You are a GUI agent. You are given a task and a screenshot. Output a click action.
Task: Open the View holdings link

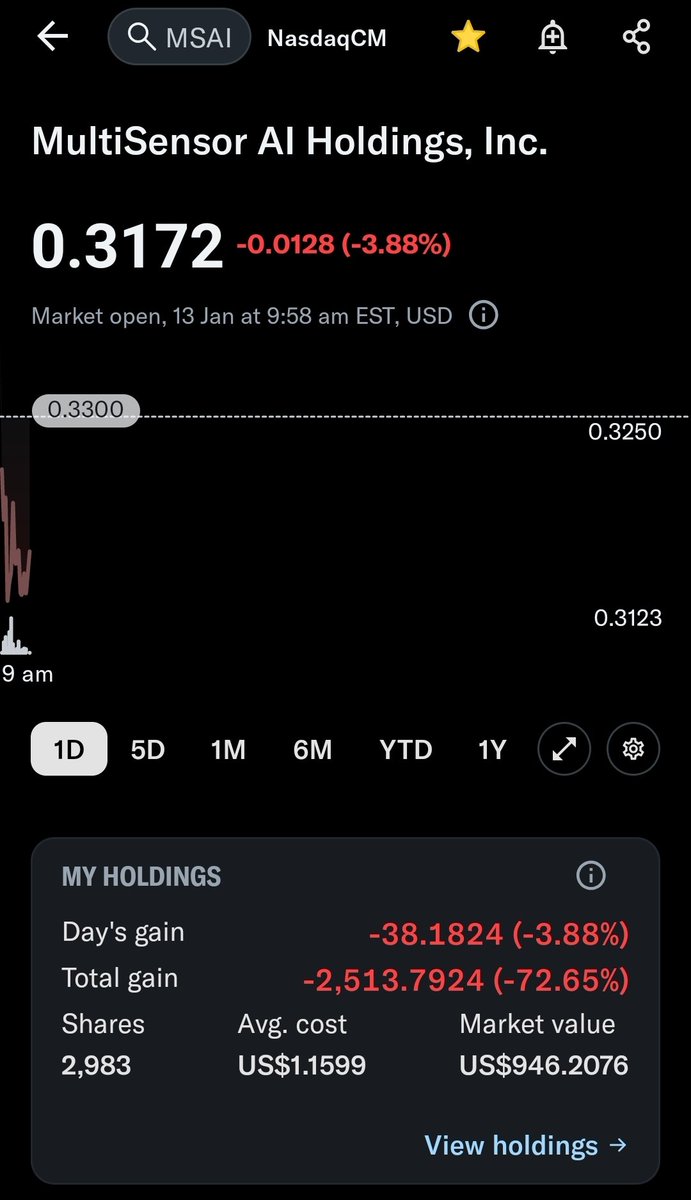(x=526, y=1145)
